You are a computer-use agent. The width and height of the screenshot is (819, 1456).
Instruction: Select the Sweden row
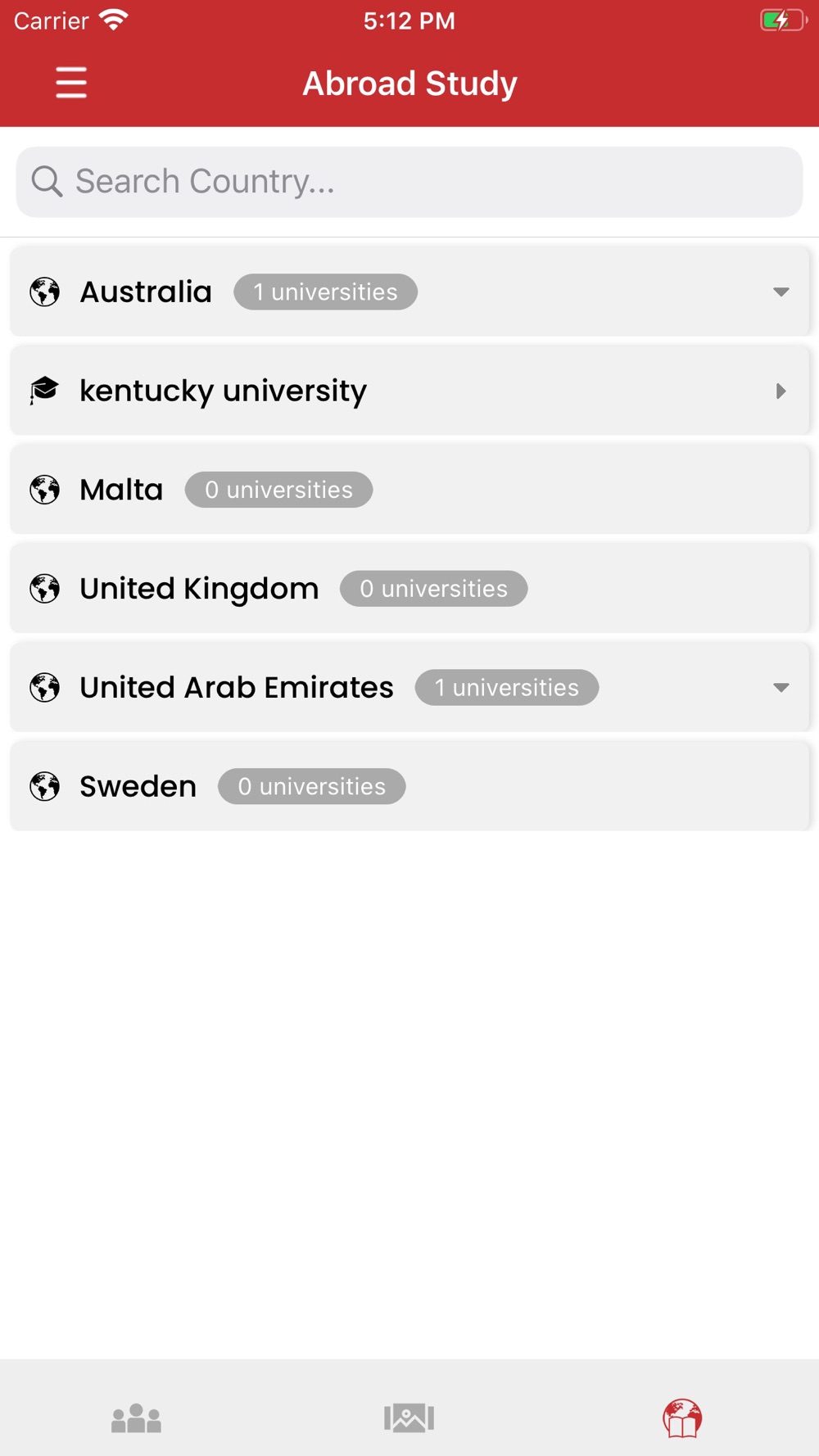pos(409,786)
